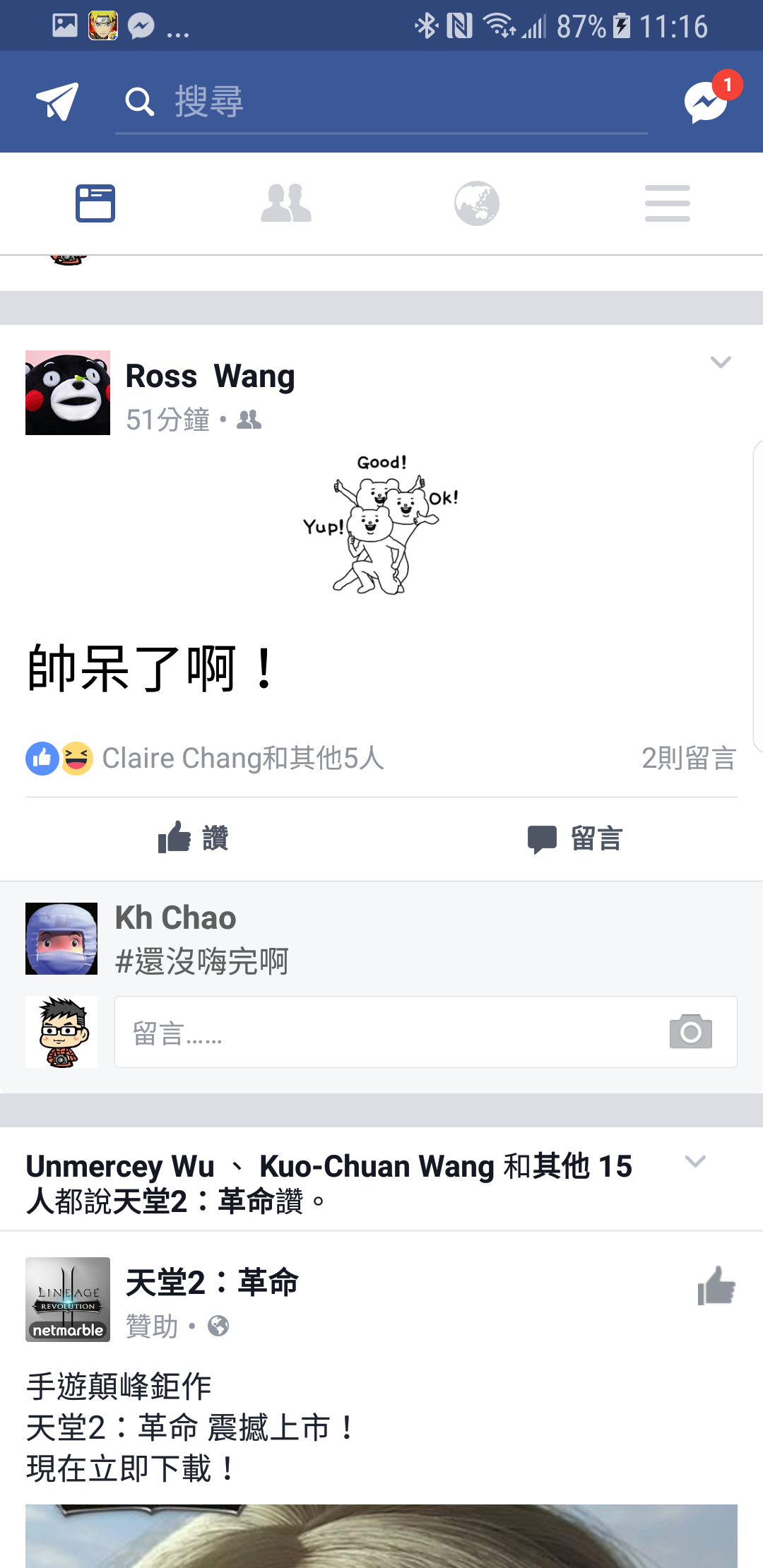Switch to the friend requests tab
This screenshot has width=763, height=1568.
pyautogui.click(x=286, y=203)
